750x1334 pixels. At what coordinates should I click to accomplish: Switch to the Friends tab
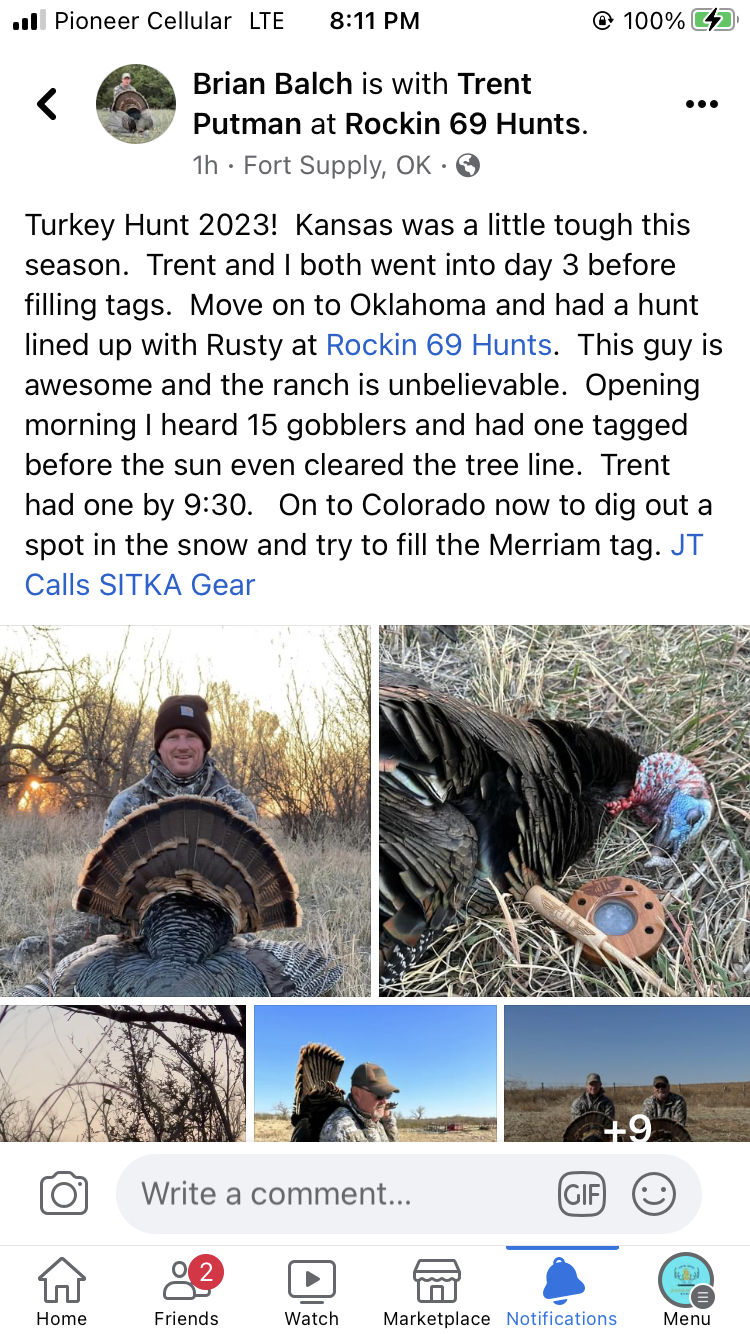click(x=186, y=1290)
